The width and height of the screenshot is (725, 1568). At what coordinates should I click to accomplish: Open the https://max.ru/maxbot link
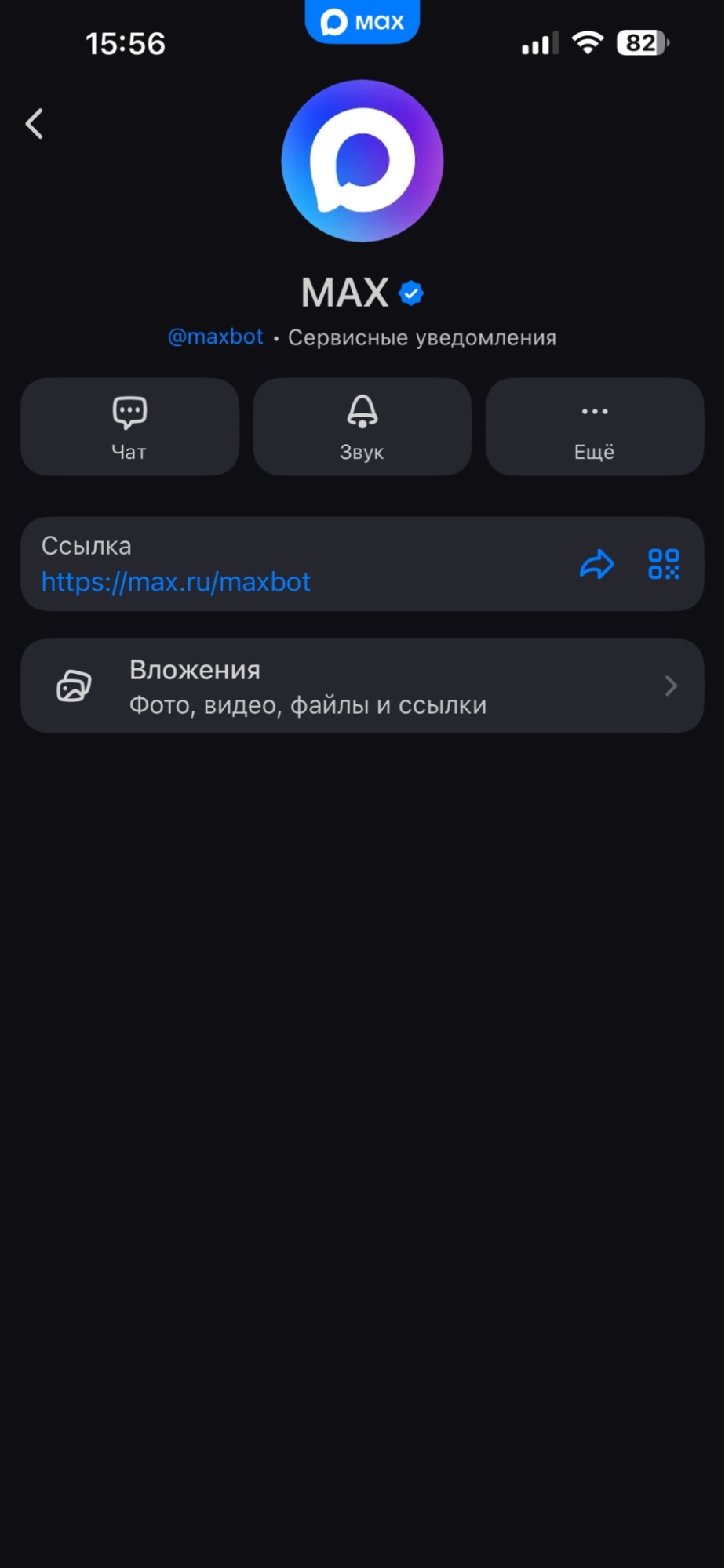176,582
